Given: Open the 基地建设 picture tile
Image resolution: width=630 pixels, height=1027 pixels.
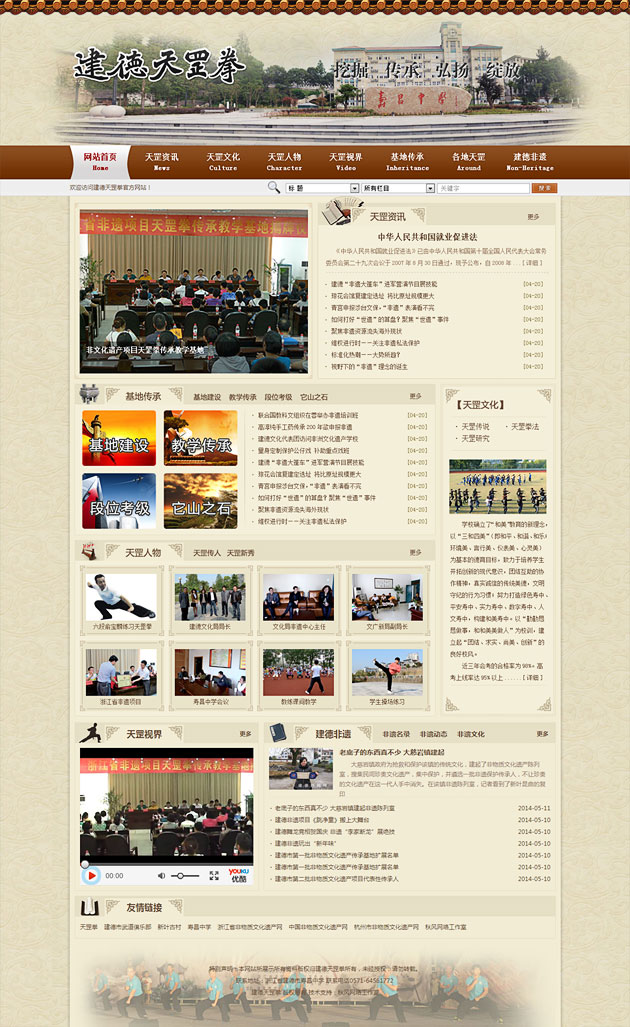Looking at the screenshot, I should [119, 438].
